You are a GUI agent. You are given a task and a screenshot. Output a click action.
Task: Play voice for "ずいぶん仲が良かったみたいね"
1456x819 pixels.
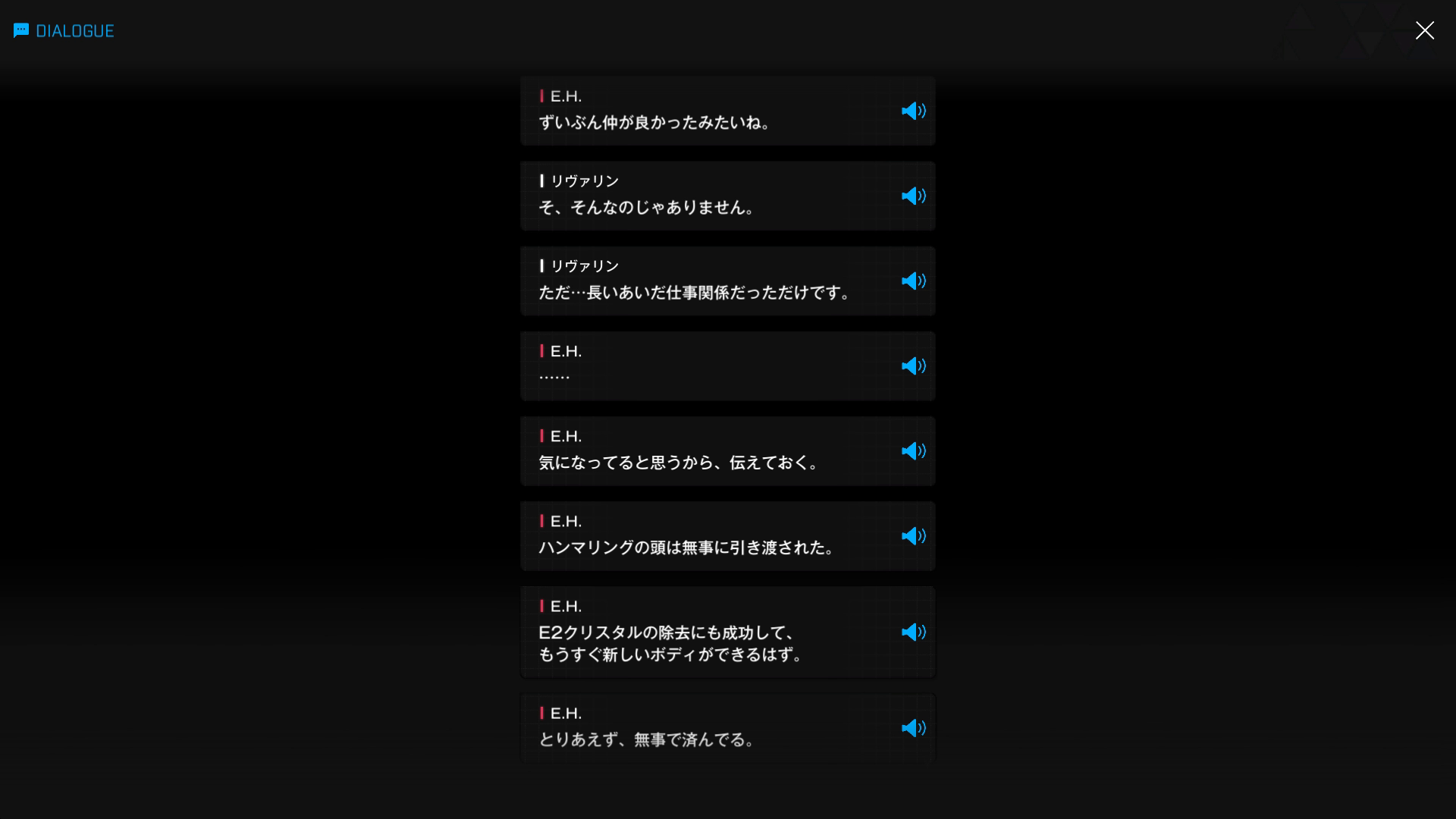[x=913, y=111]
